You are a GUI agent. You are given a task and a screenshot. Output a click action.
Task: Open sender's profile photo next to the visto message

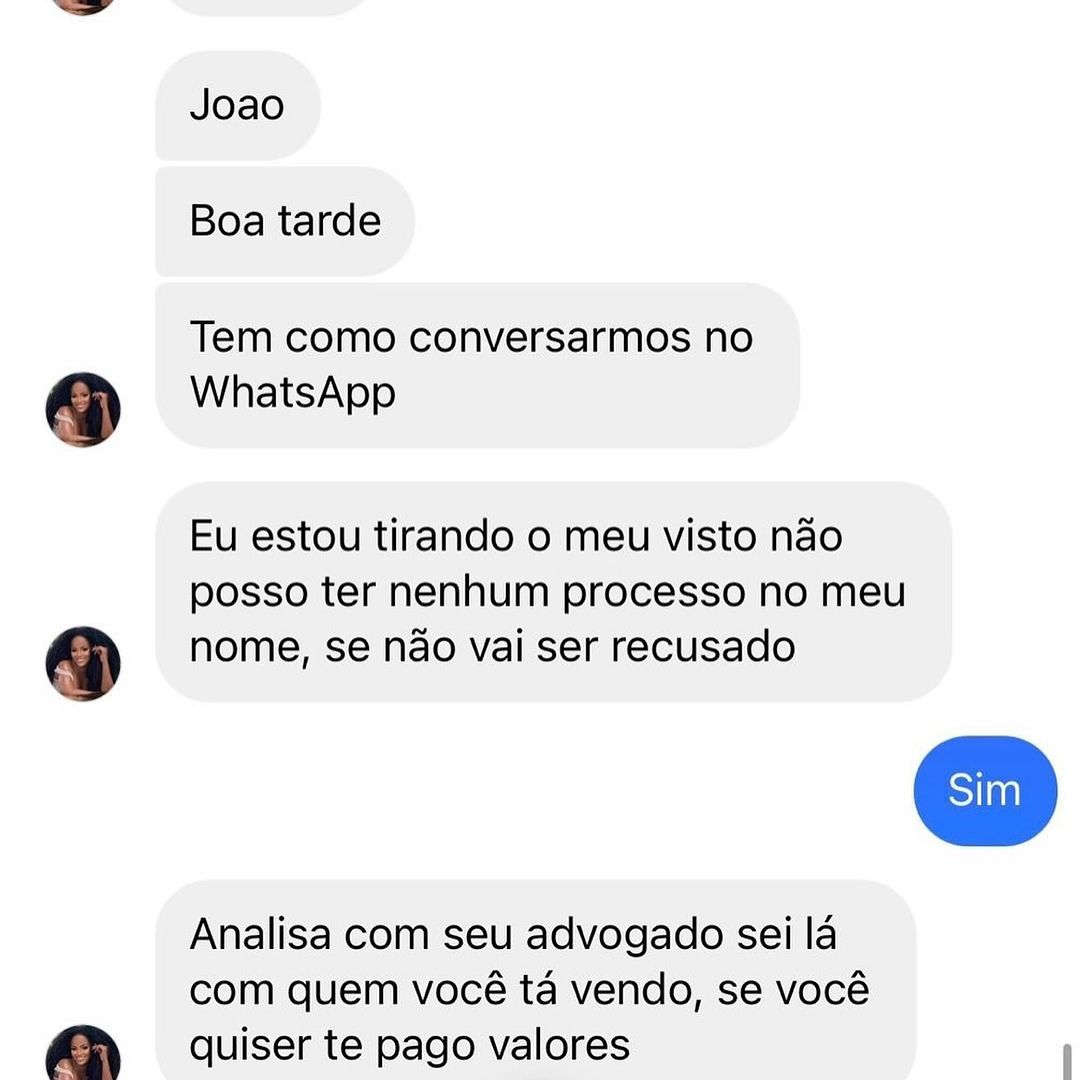[x=83, y=664]
